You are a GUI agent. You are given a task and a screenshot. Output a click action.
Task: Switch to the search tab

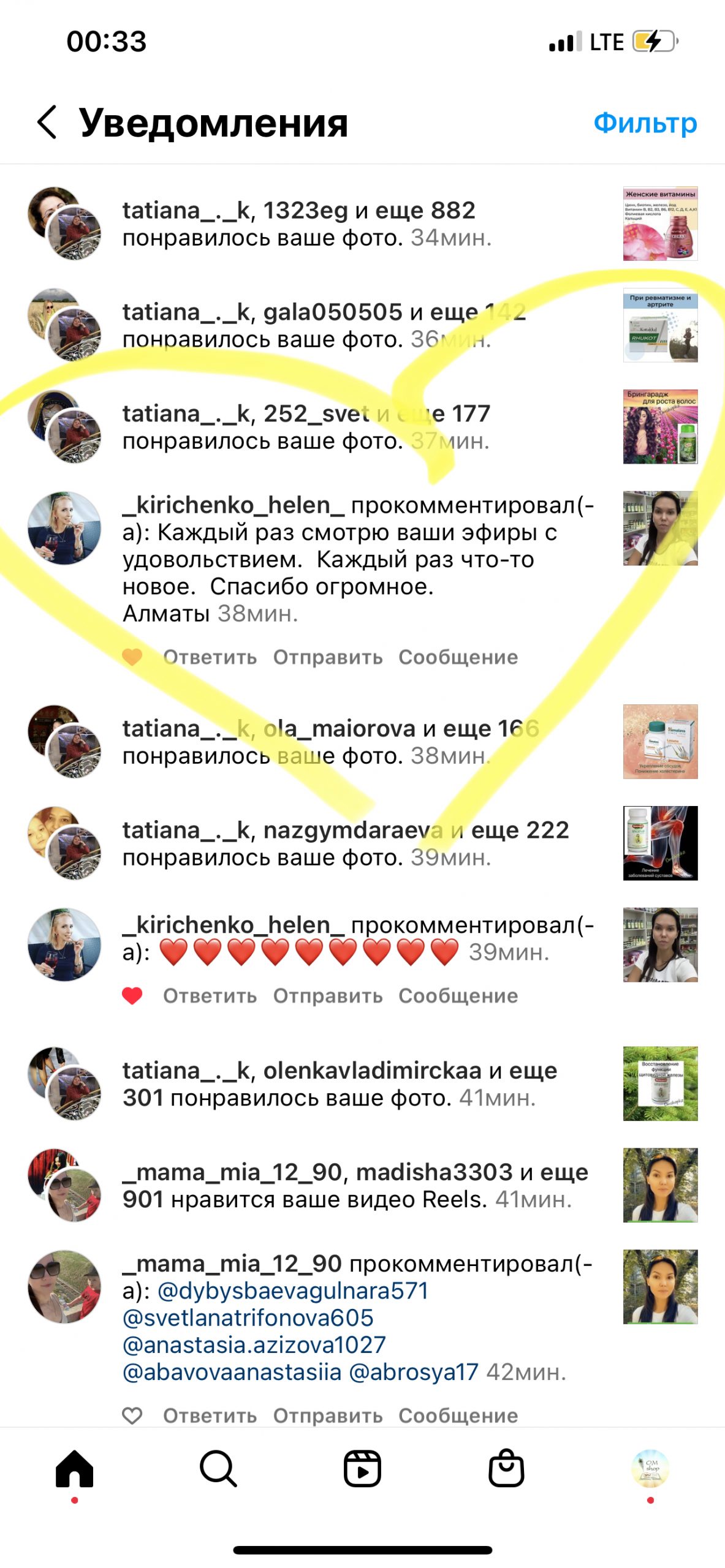218,1468
